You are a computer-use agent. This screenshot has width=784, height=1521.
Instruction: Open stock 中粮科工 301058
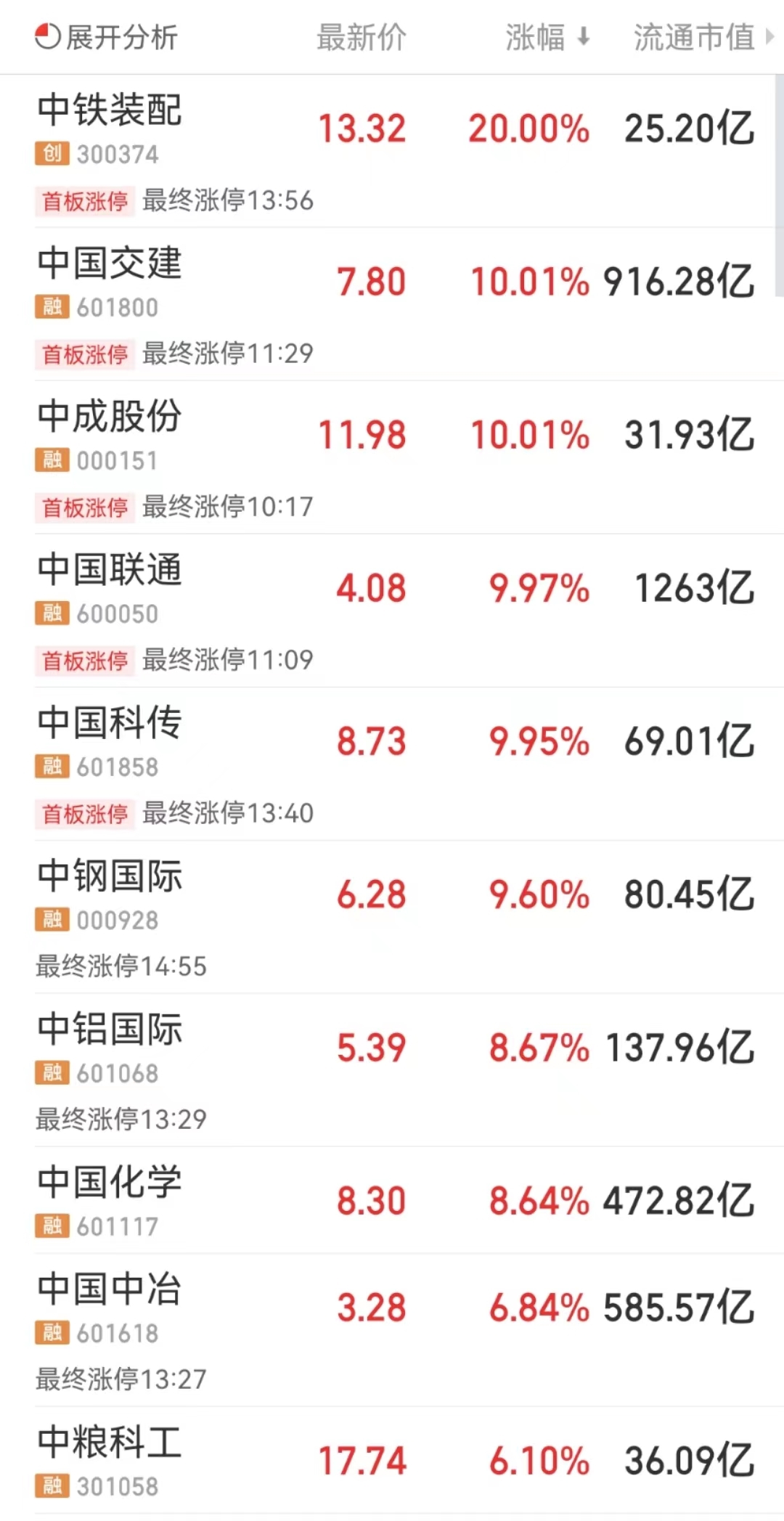[x=392, y=1461]
